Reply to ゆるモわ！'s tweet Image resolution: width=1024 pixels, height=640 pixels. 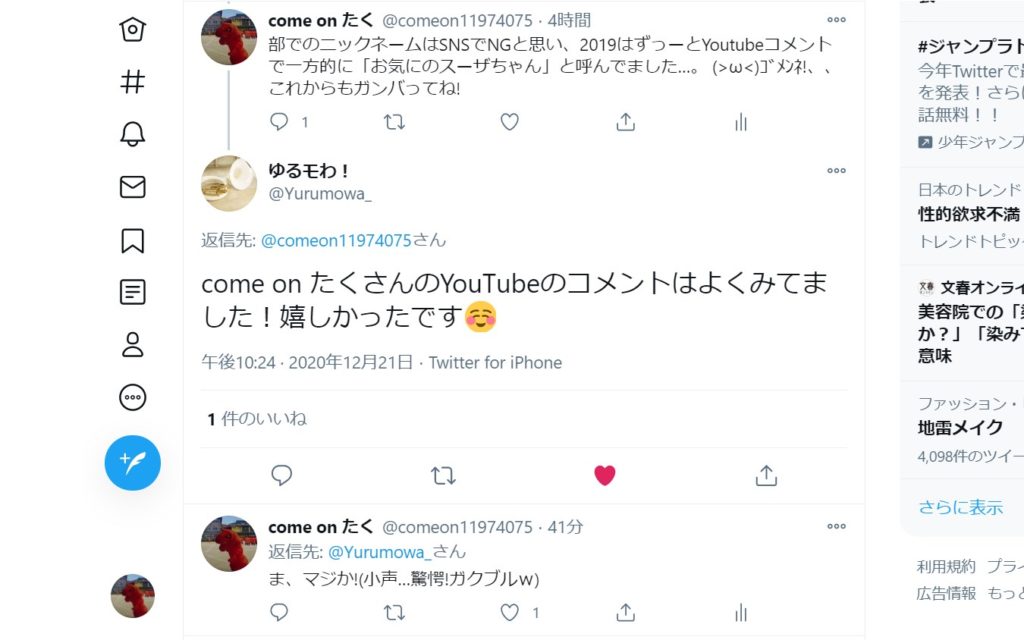click(282, 476)
